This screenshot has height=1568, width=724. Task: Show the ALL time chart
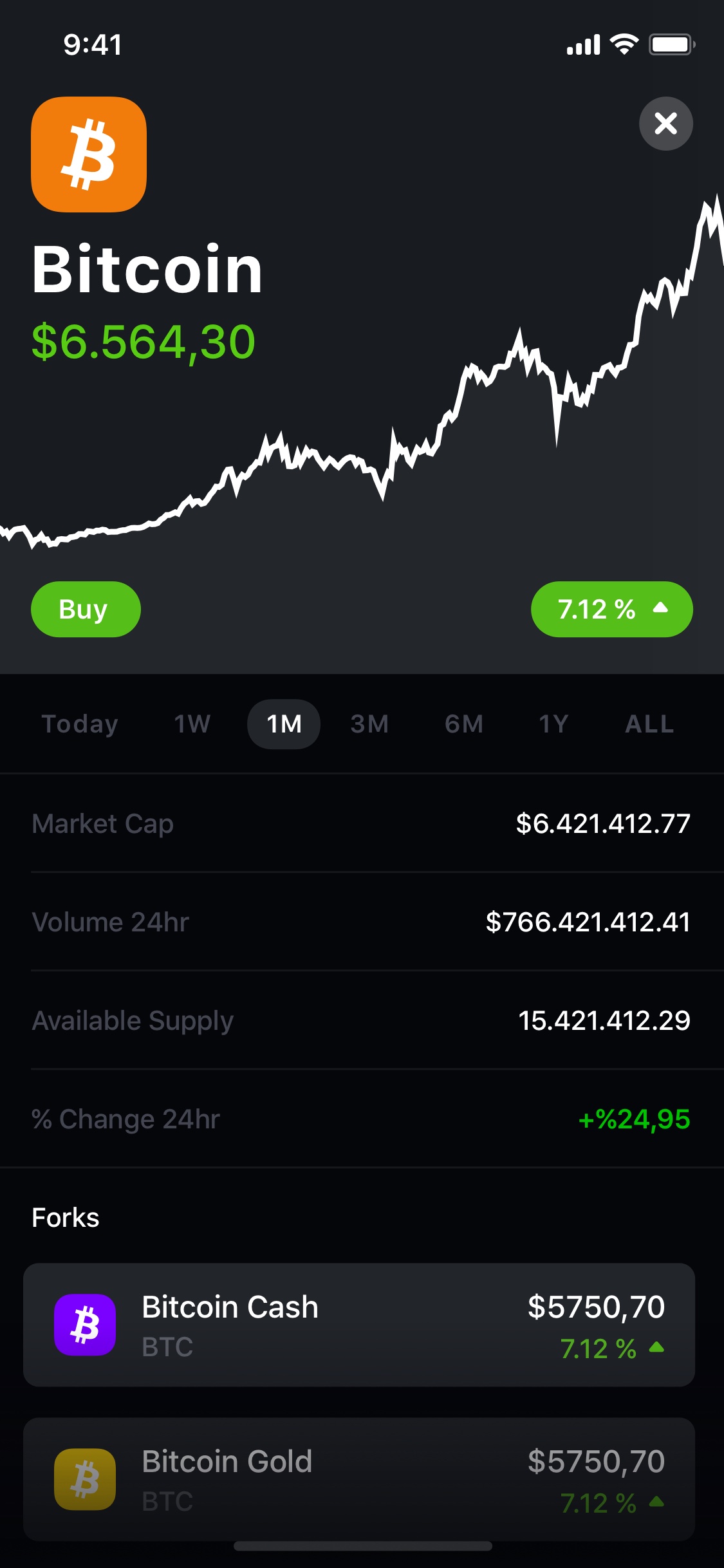pos(649,724)
